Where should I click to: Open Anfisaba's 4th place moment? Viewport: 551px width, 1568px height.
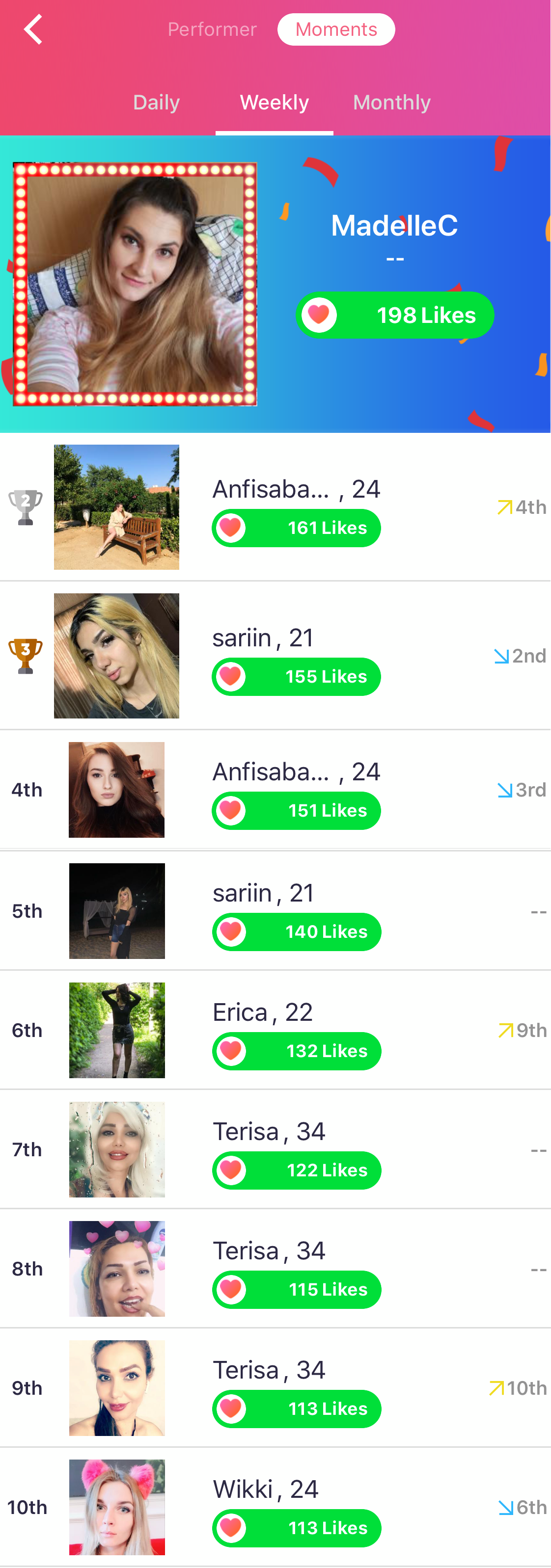pos(116,790)
